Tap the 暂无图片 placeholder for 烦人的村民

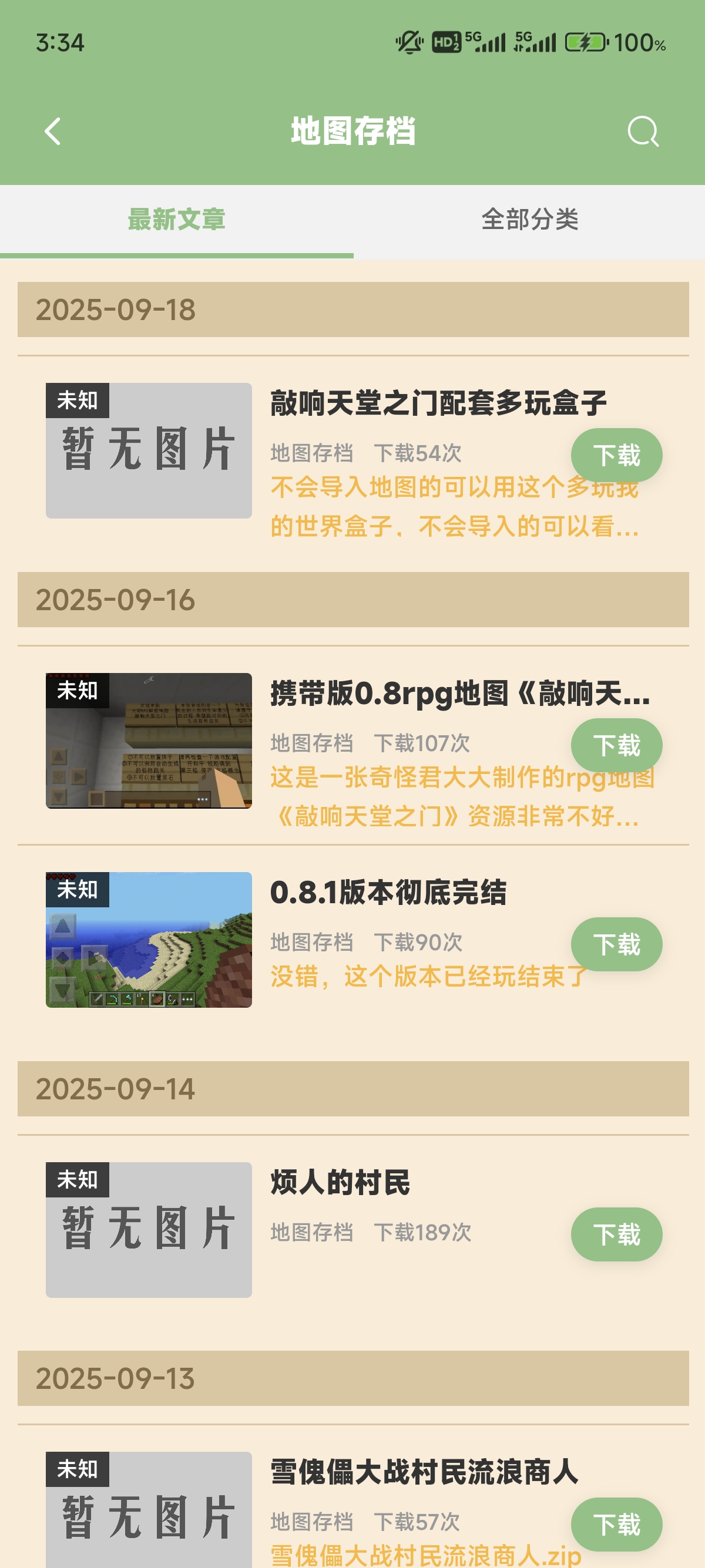coord(148,1231)
